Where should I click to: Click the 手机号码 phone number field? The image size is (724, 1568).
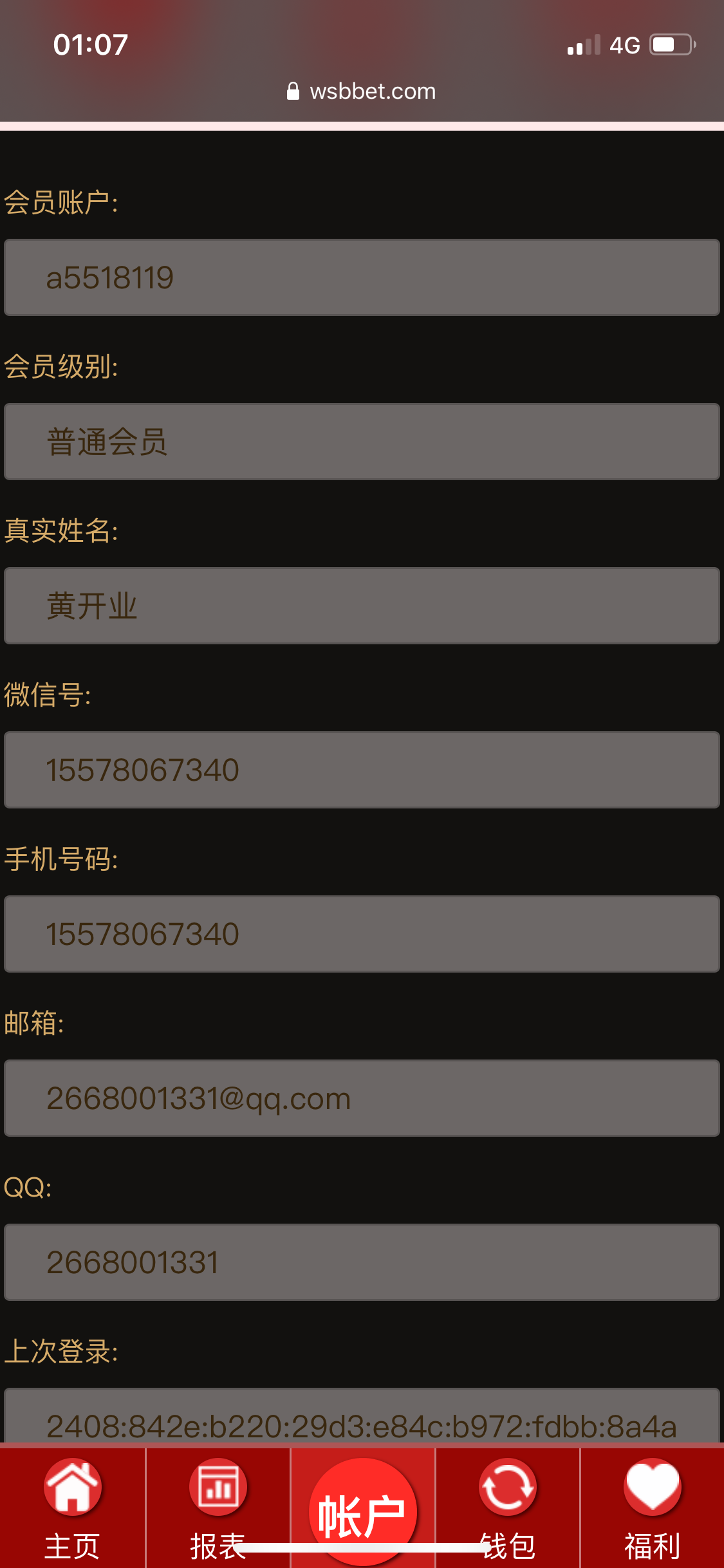coord(362,934)
